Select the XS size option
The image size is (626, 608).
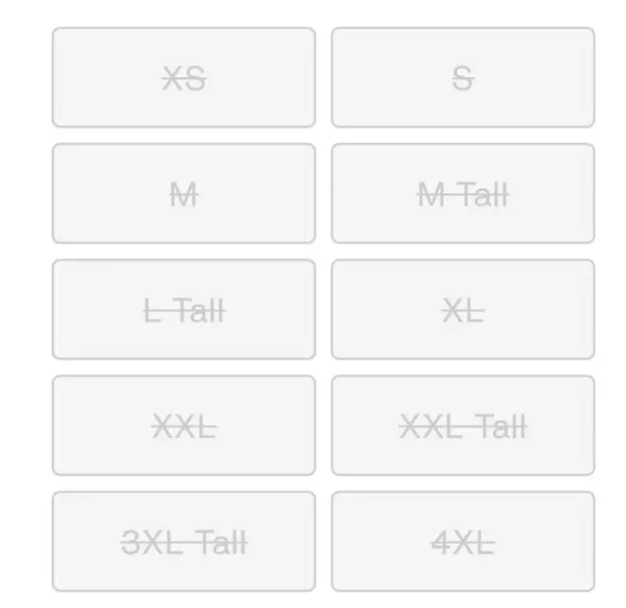[183, 78]
